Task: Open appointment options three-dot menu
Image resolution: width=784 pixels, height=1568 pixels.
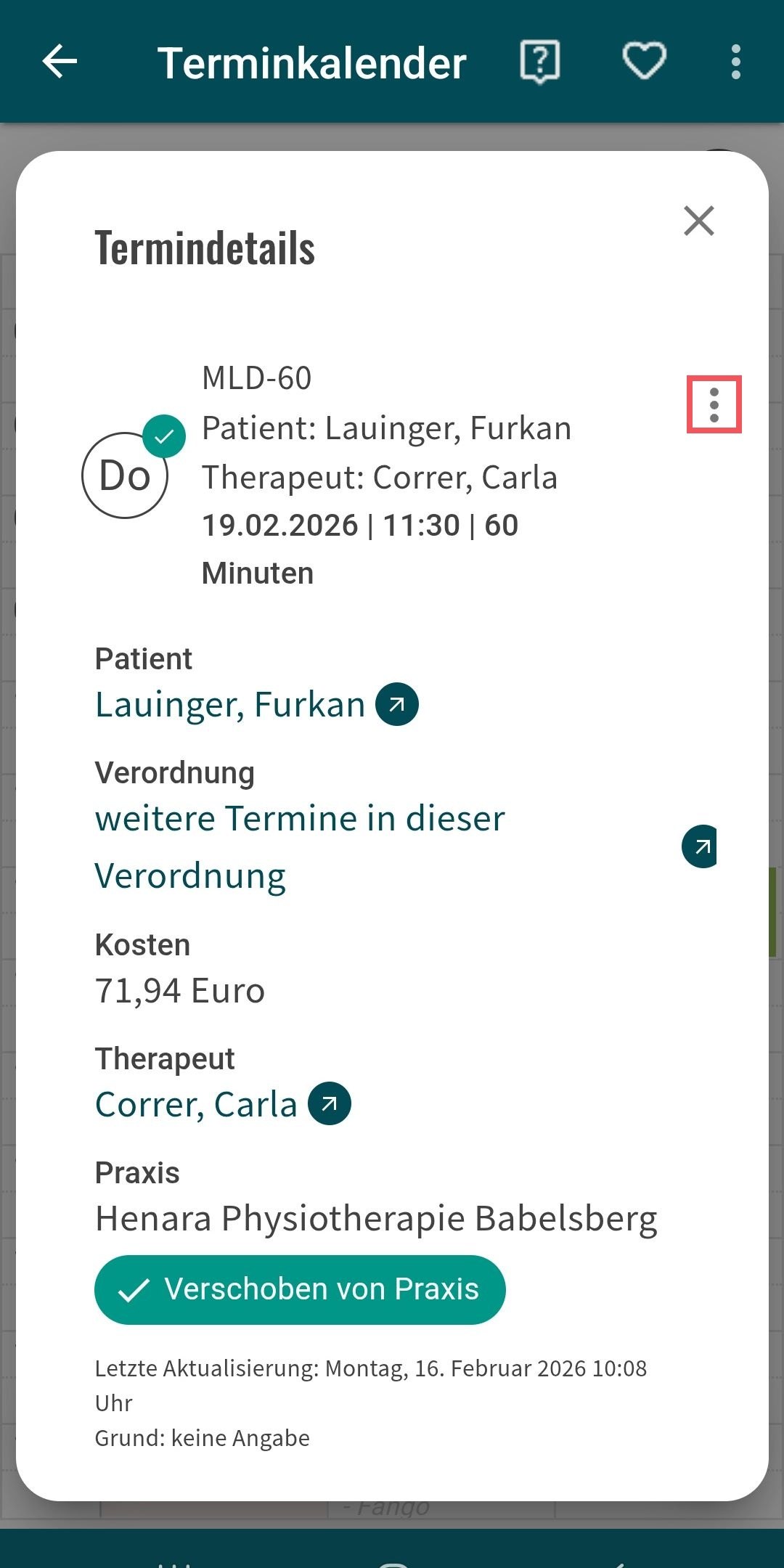Action: point(714,404)
